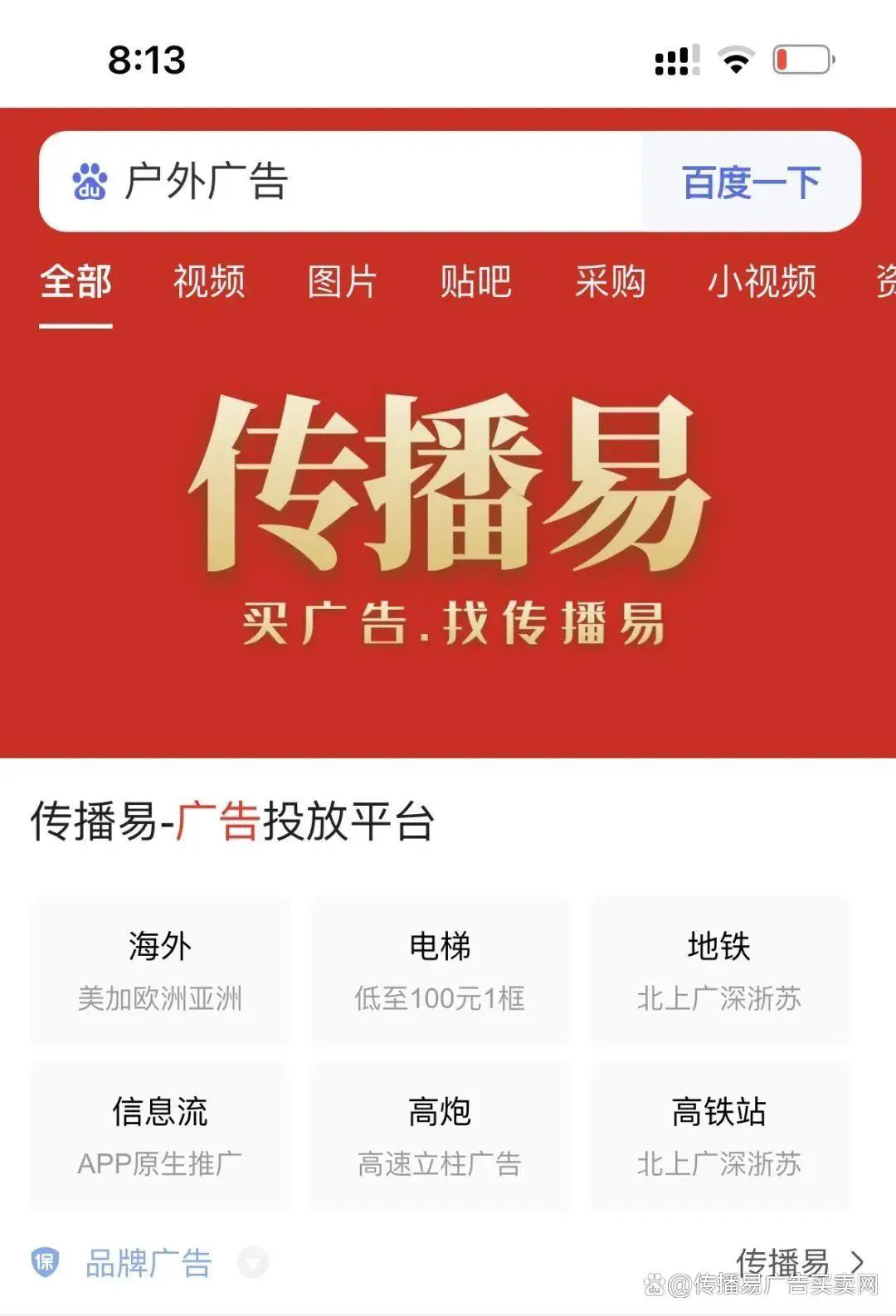The height and width of the screenshot is (1316, 896).
Task: Switch to the 图片 tab
Action: click(342, 282)
